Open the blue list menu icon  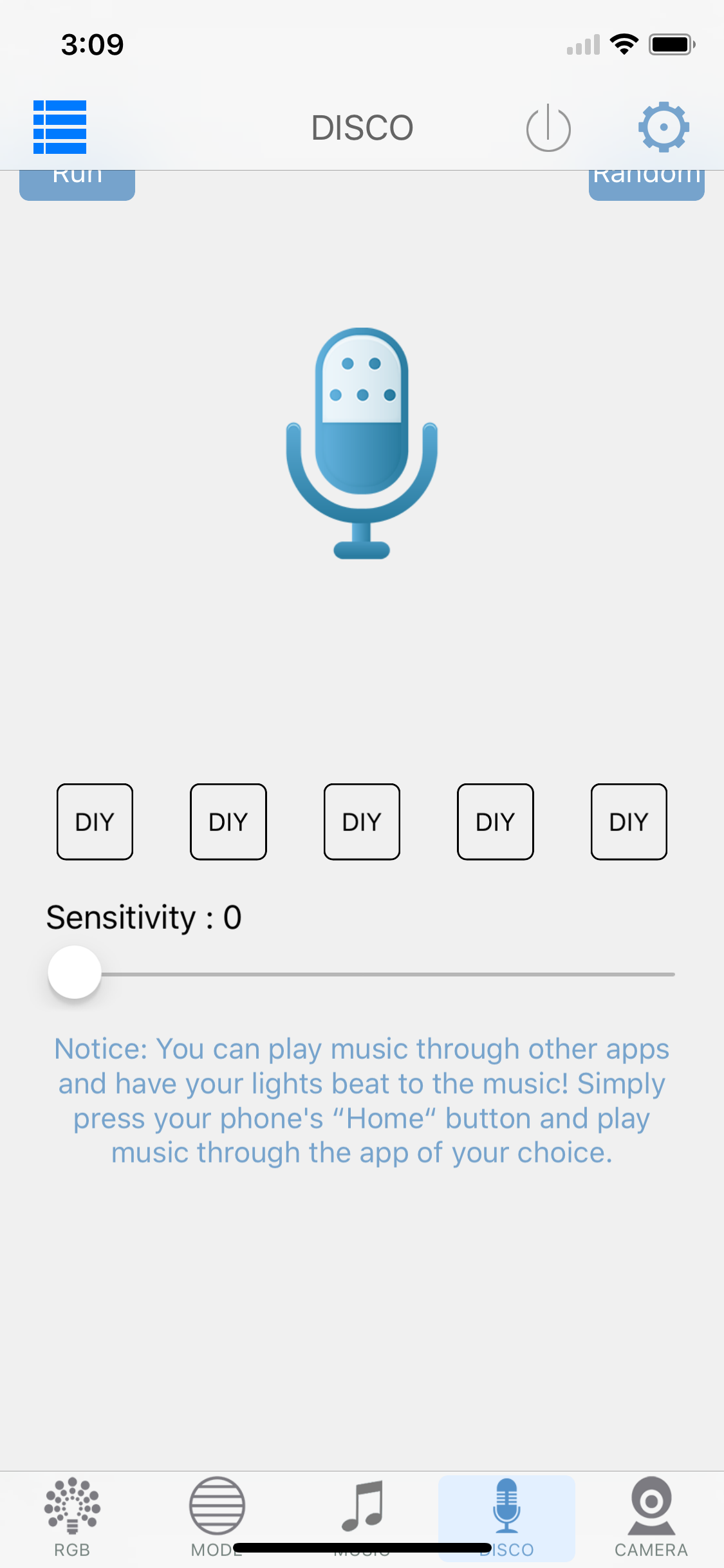point(60,127)
